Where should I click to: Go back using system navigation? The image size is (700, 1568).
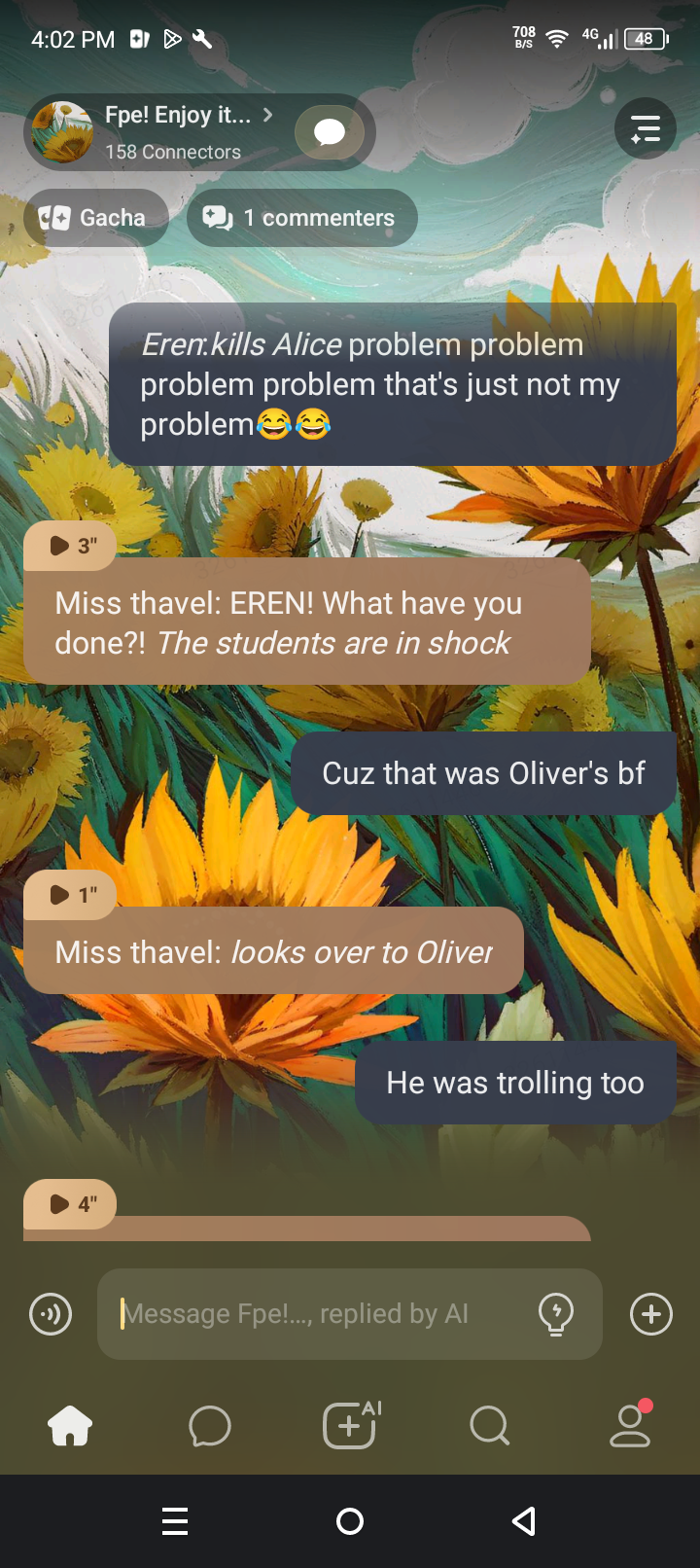(524, 1521)
